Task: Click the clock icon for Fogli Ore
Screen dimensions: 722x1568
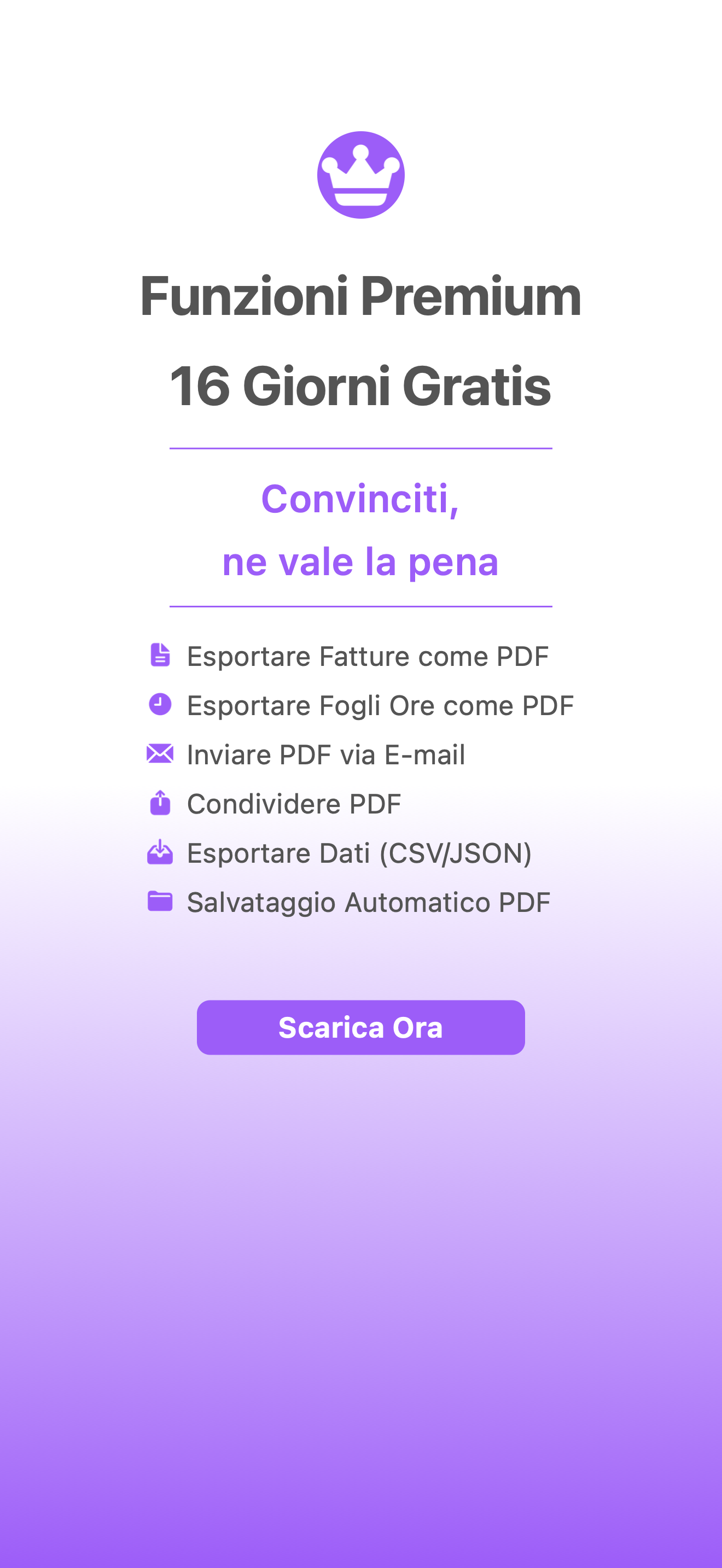Action: tap(160, 705)
